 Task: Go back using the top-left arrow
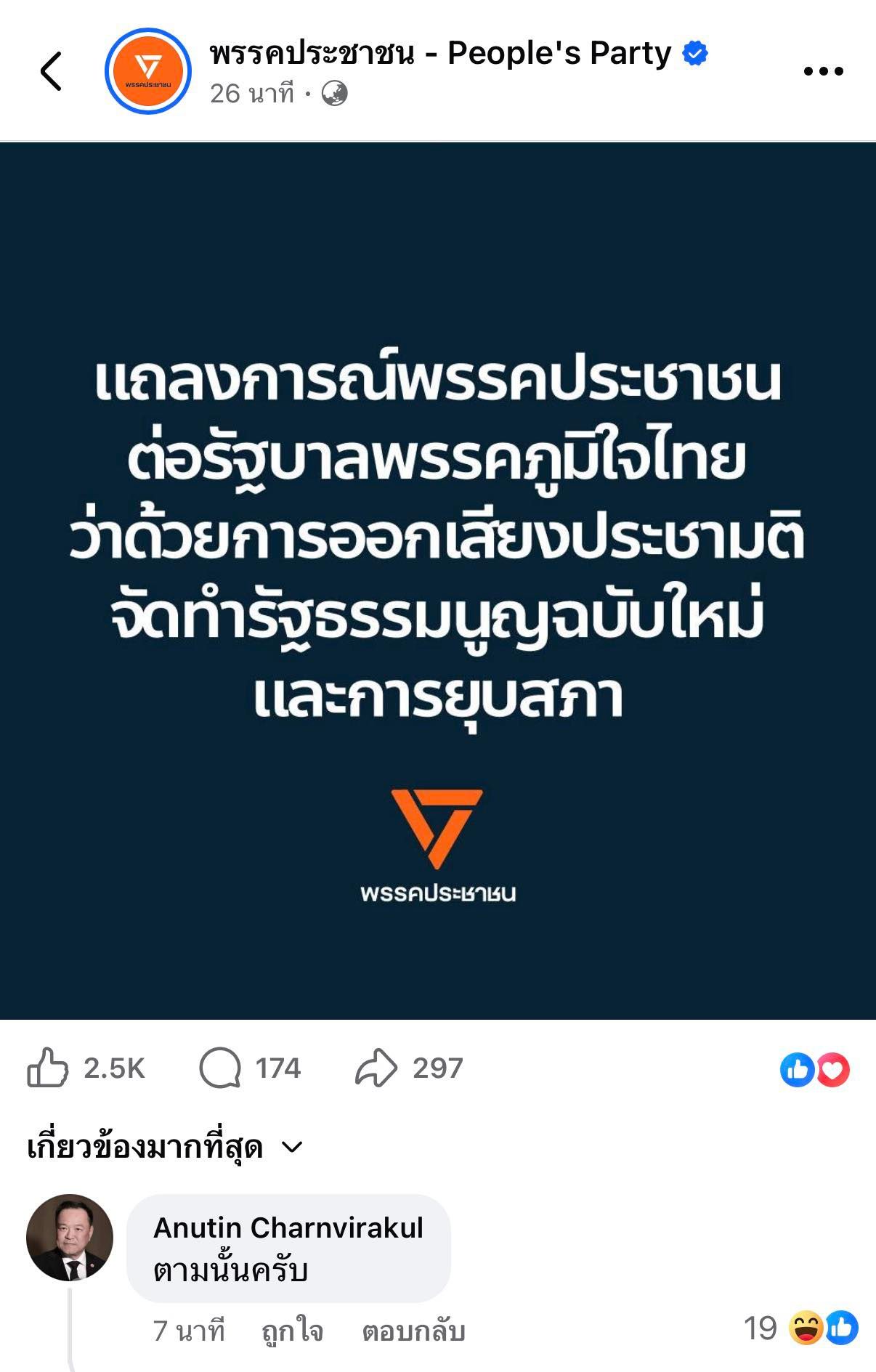click(51, 71)
